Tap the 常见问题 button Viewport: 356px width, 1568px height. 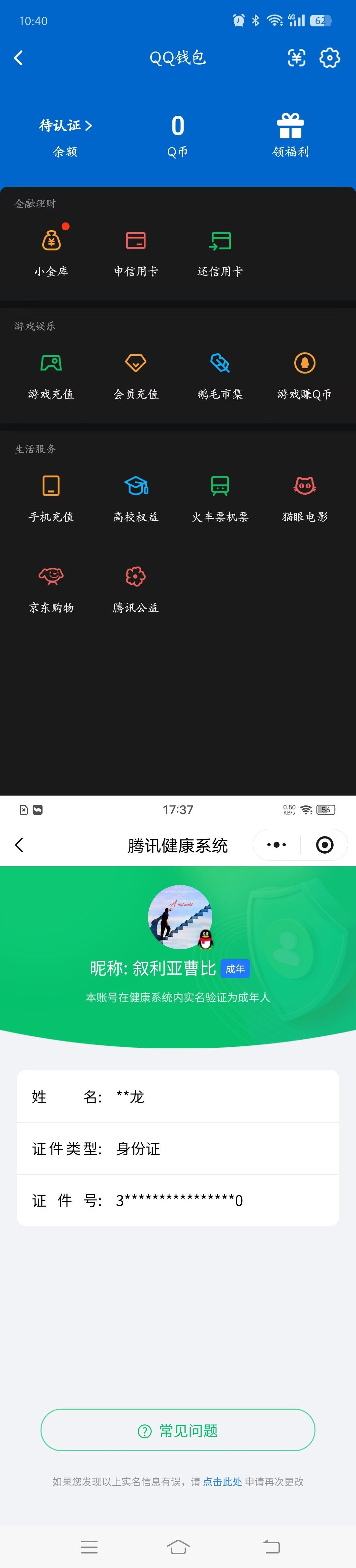178,1430
